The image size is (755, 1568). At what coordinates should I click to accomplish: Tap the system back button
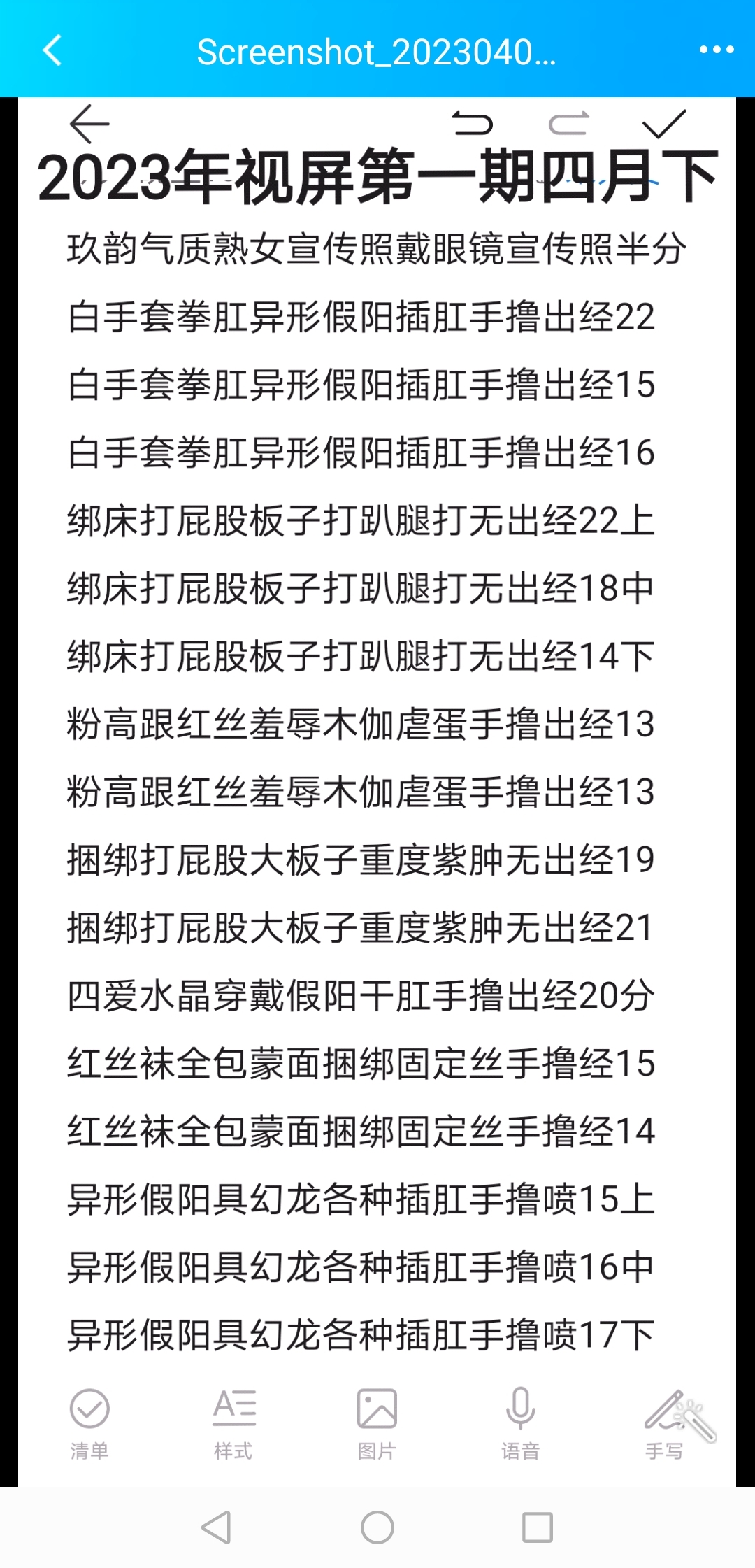216,1527
